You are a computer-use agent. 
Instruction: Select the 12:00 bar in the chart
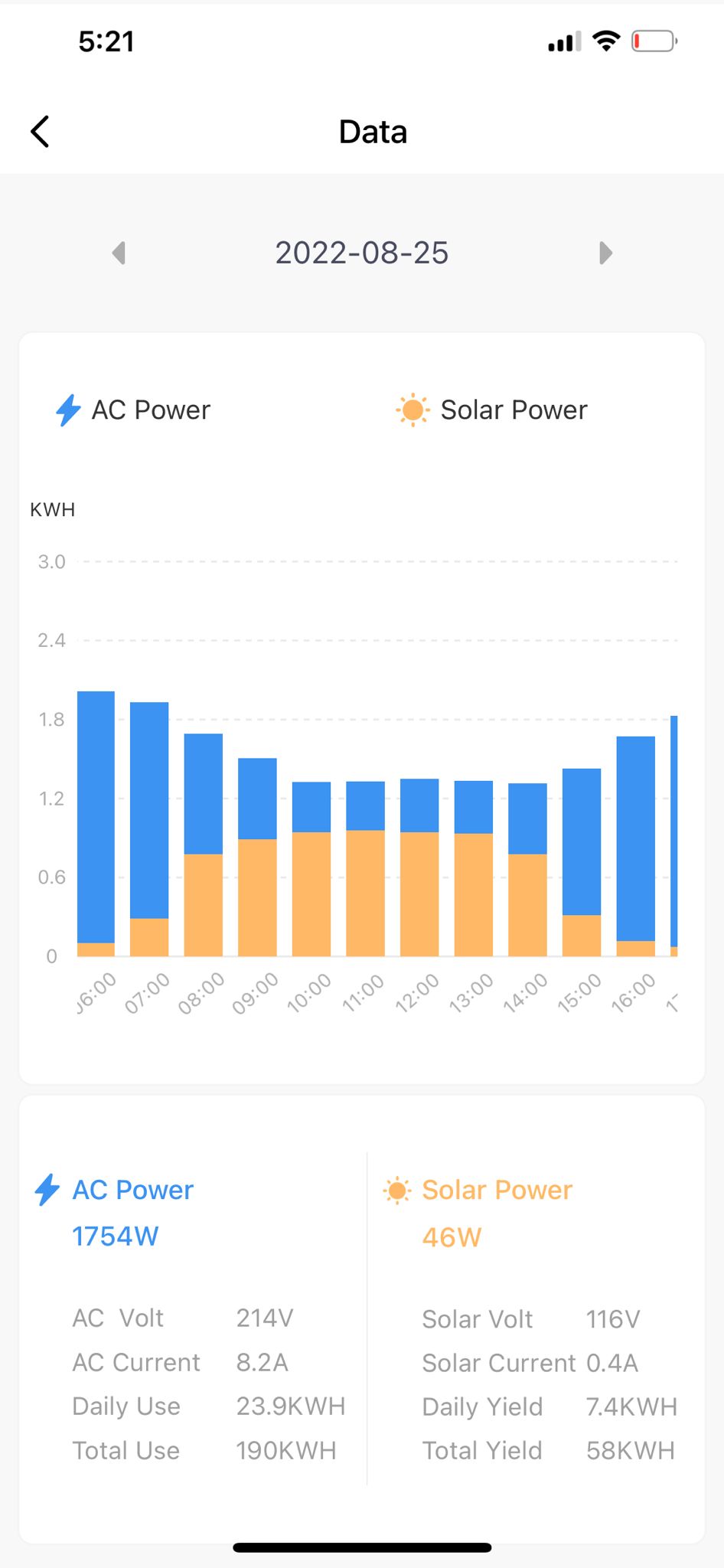pyautogui.click(x=419, y=867)
